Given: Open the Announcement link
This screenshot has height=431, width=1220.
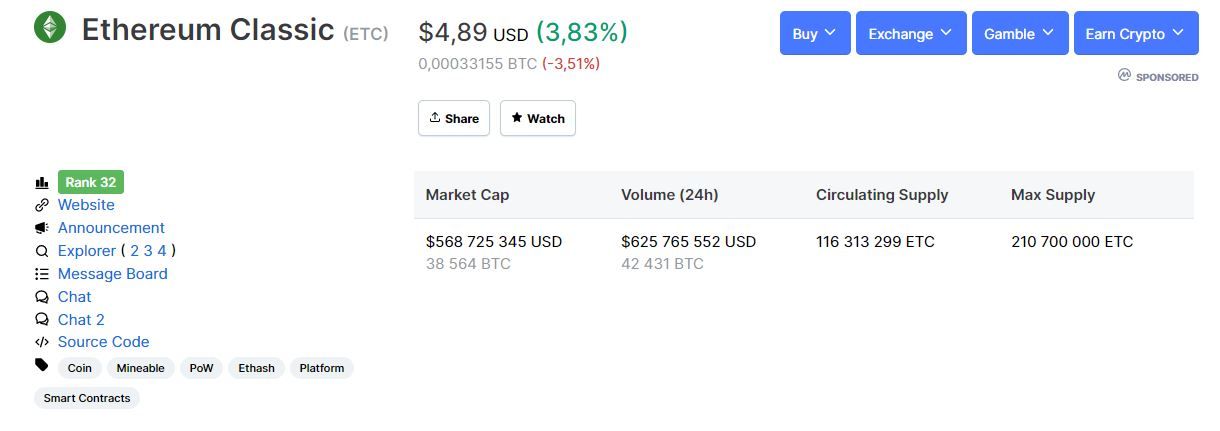Looking at the screenshot, I should tap(111, 228).
